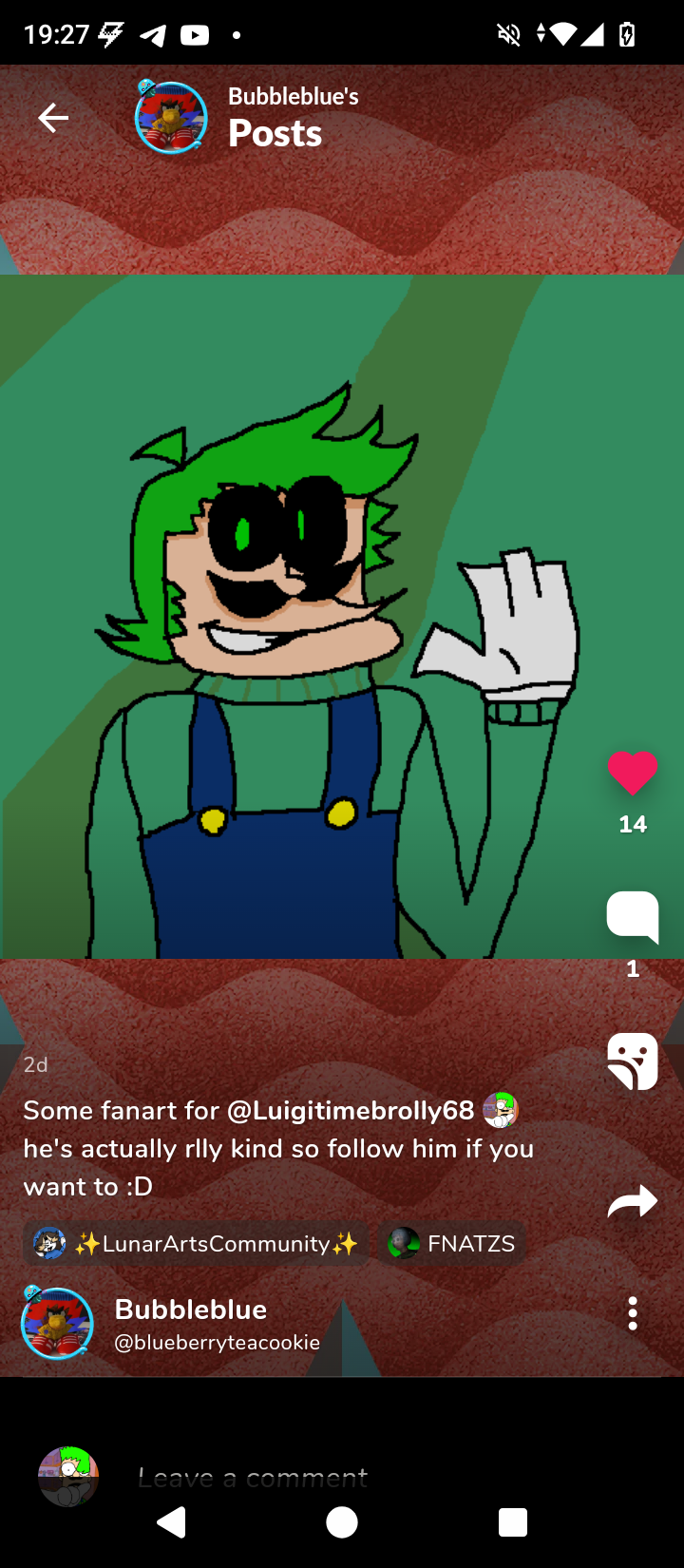The height and width of the screenshot is (1568, 684).
Task: Open the comments on this post
Action: (x=633, y=917)
